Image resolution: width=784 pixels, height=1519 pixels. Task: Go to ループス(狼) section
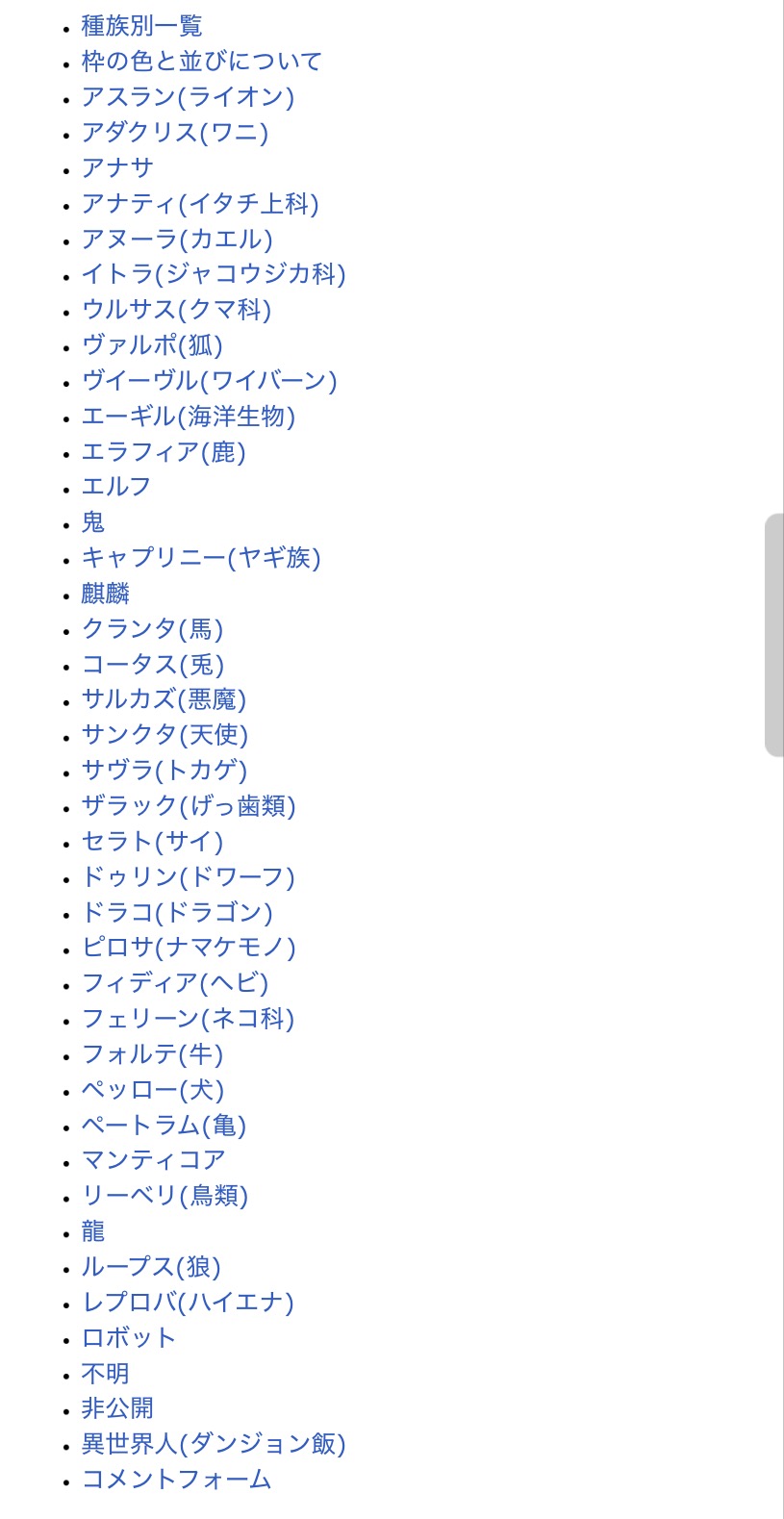click(x=151, y=1267)
